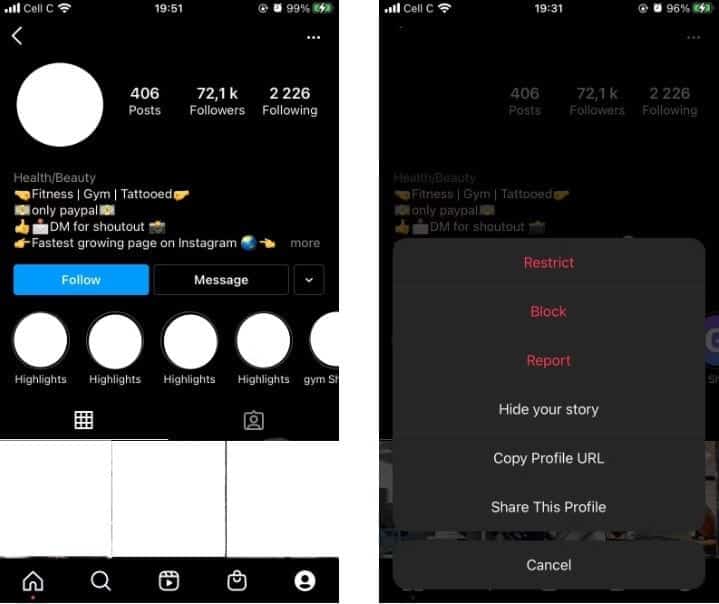
Task: Choose Share This Profile
Action: [x=548, y=507]
